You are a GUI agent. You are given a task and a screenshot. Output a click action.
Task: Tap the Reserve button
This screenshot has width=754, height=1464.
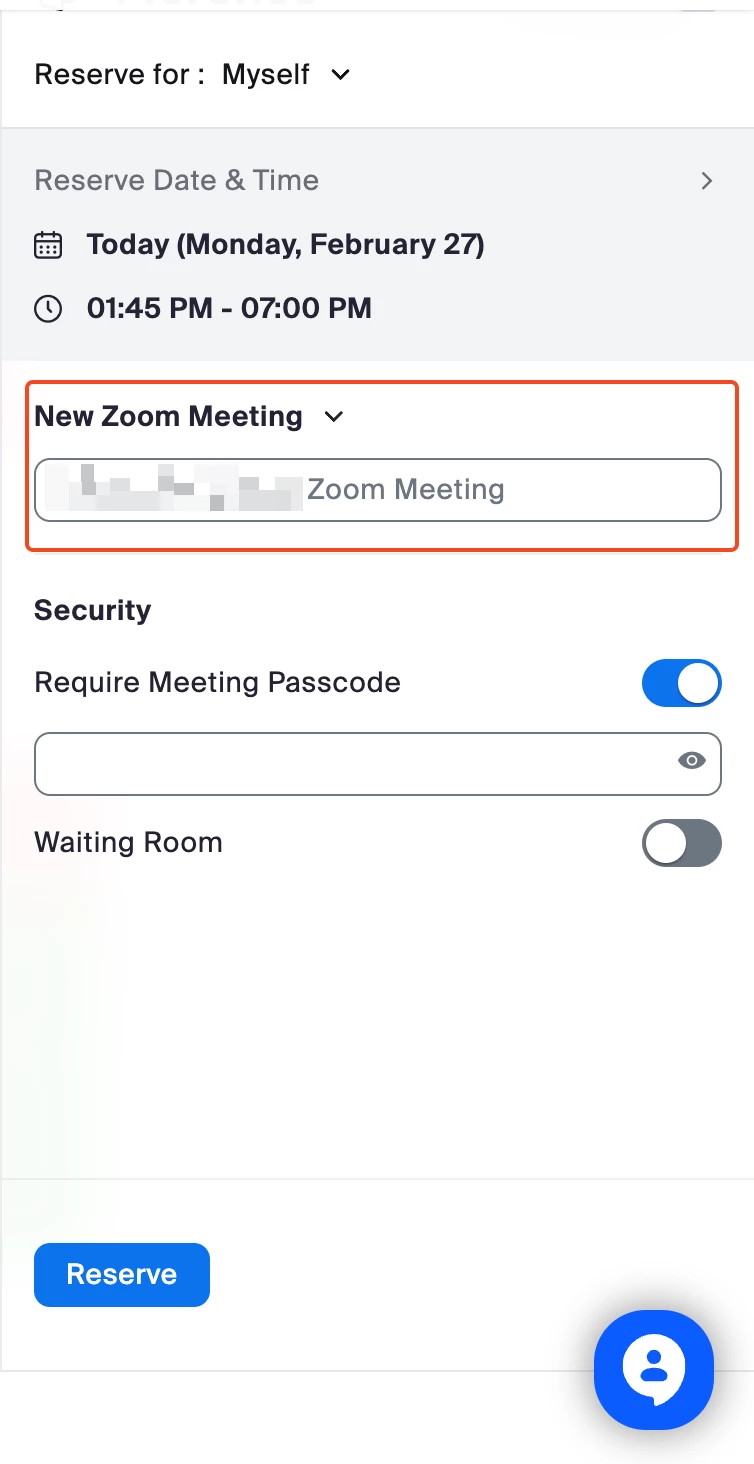pos(122,1275)
